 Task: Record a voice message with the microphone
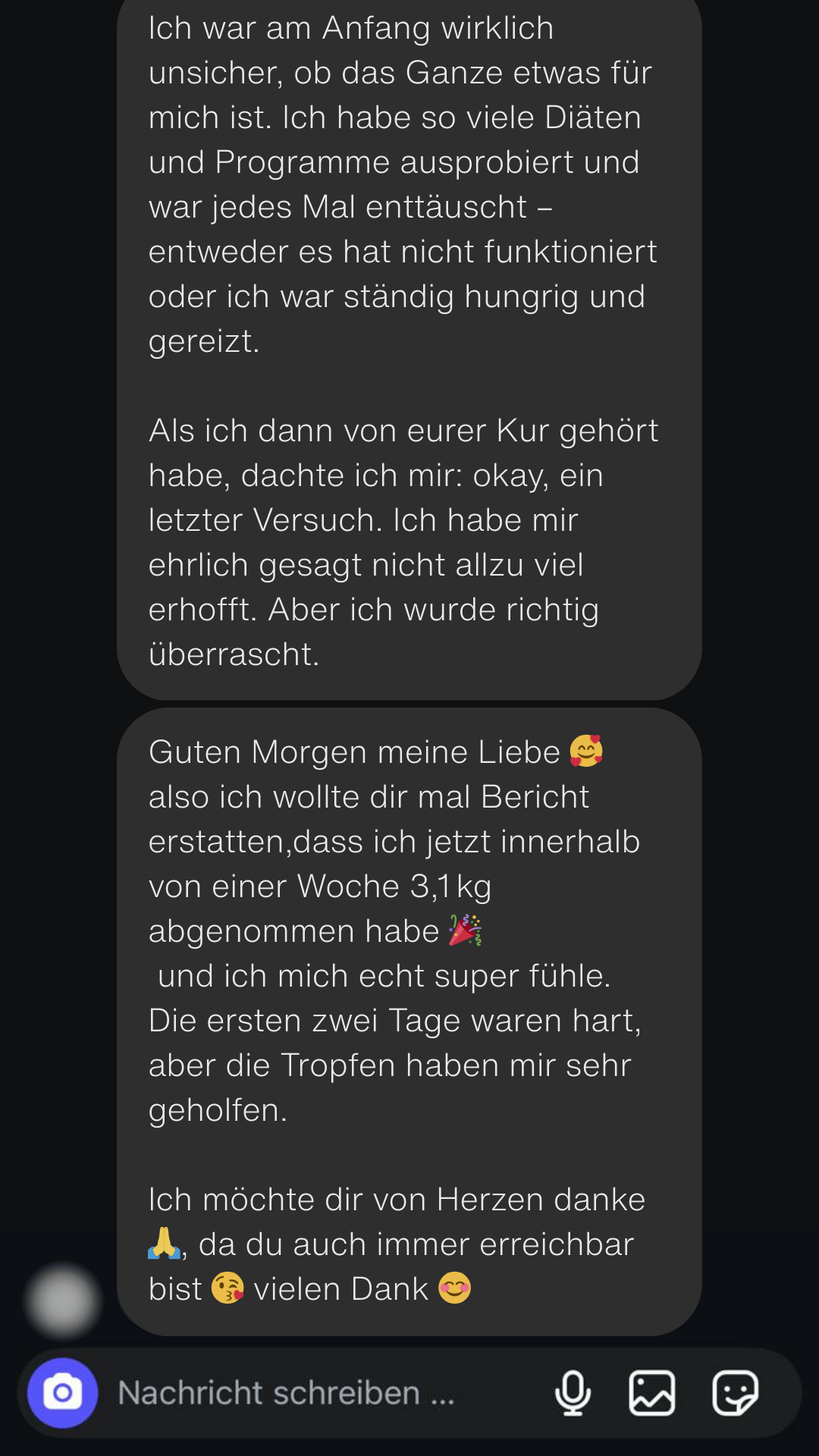pyautogui.click(x=573, y=1393)
